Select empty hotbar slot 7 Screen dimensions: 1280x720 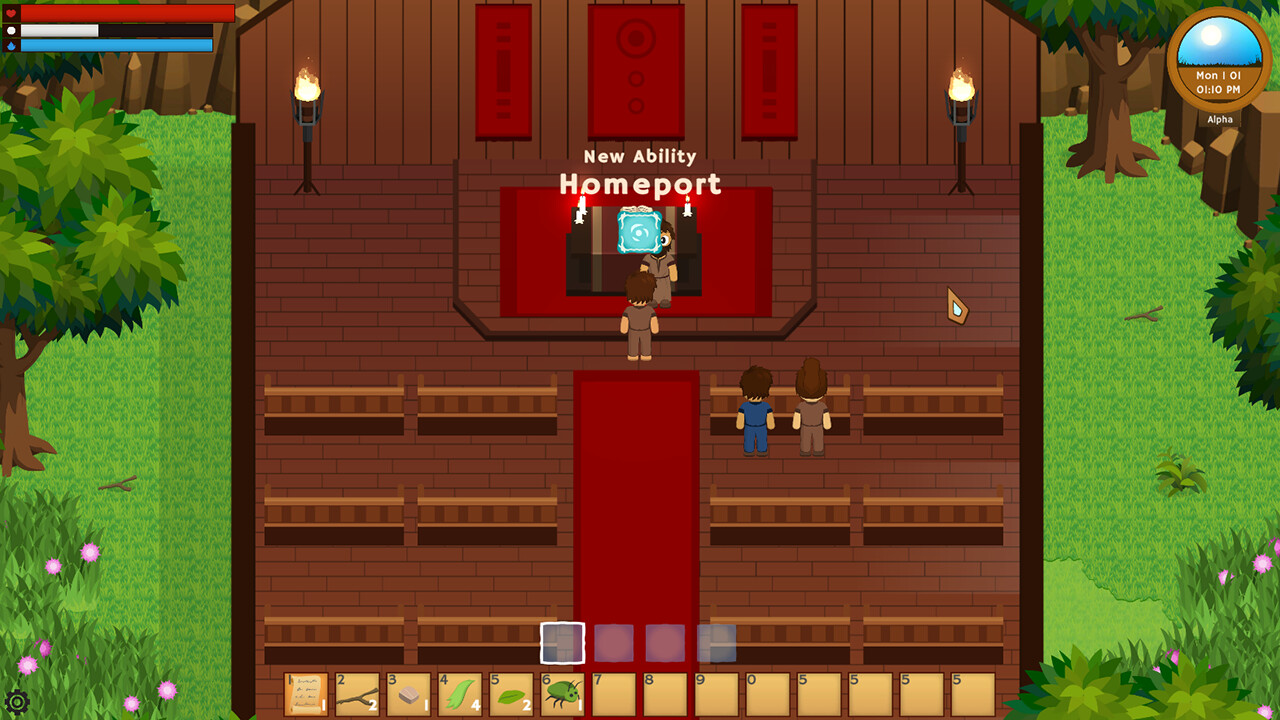click(614, 694)
